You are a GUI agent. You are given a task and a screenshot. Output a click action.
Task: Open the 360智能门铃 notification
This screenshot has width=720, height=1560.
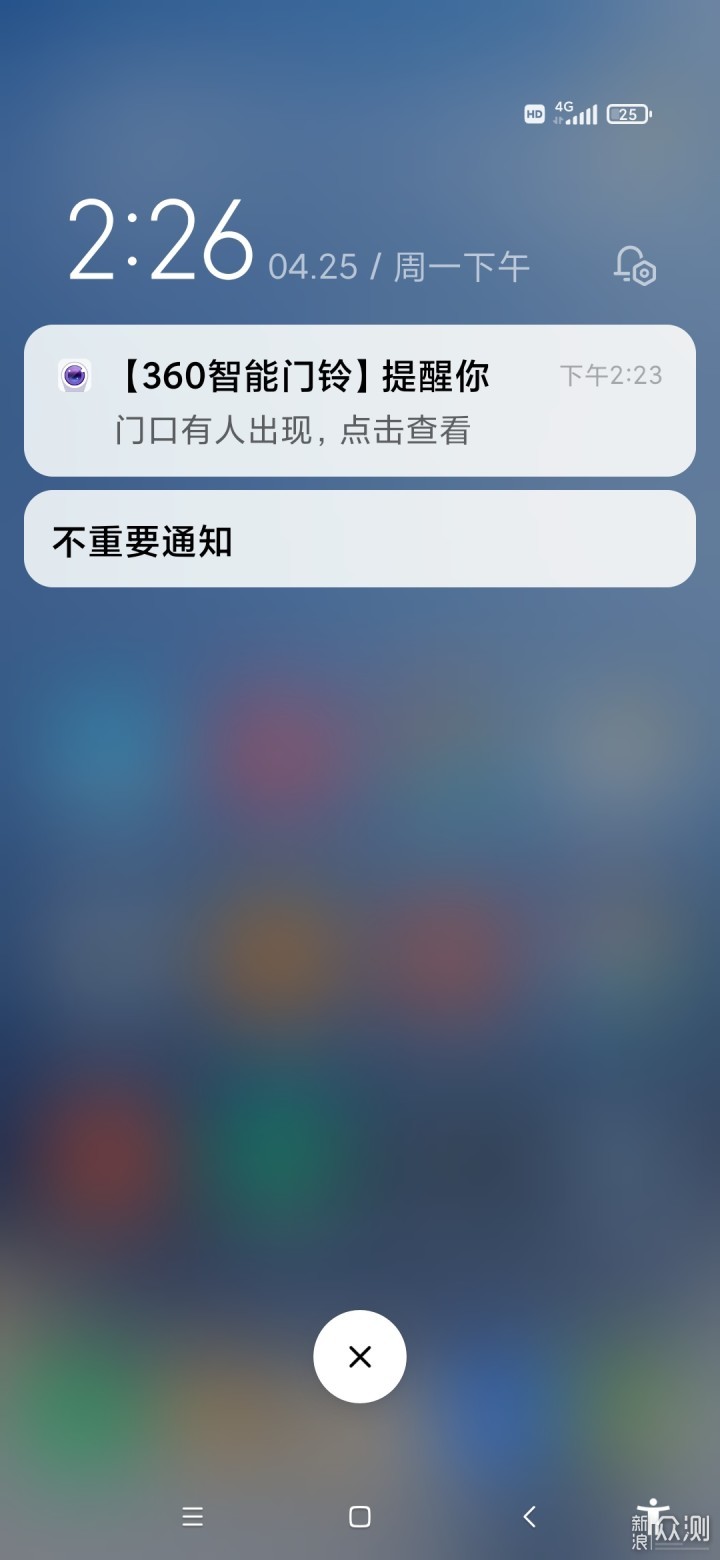[359, 401]
